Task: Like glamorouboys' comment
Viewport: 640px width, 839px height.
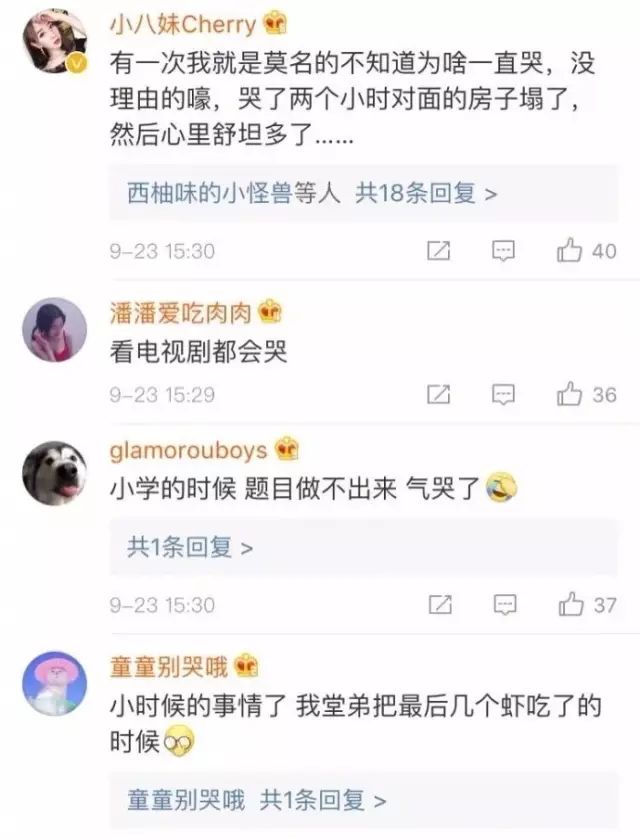Action: pyautogui.click(x=570, y=604)
